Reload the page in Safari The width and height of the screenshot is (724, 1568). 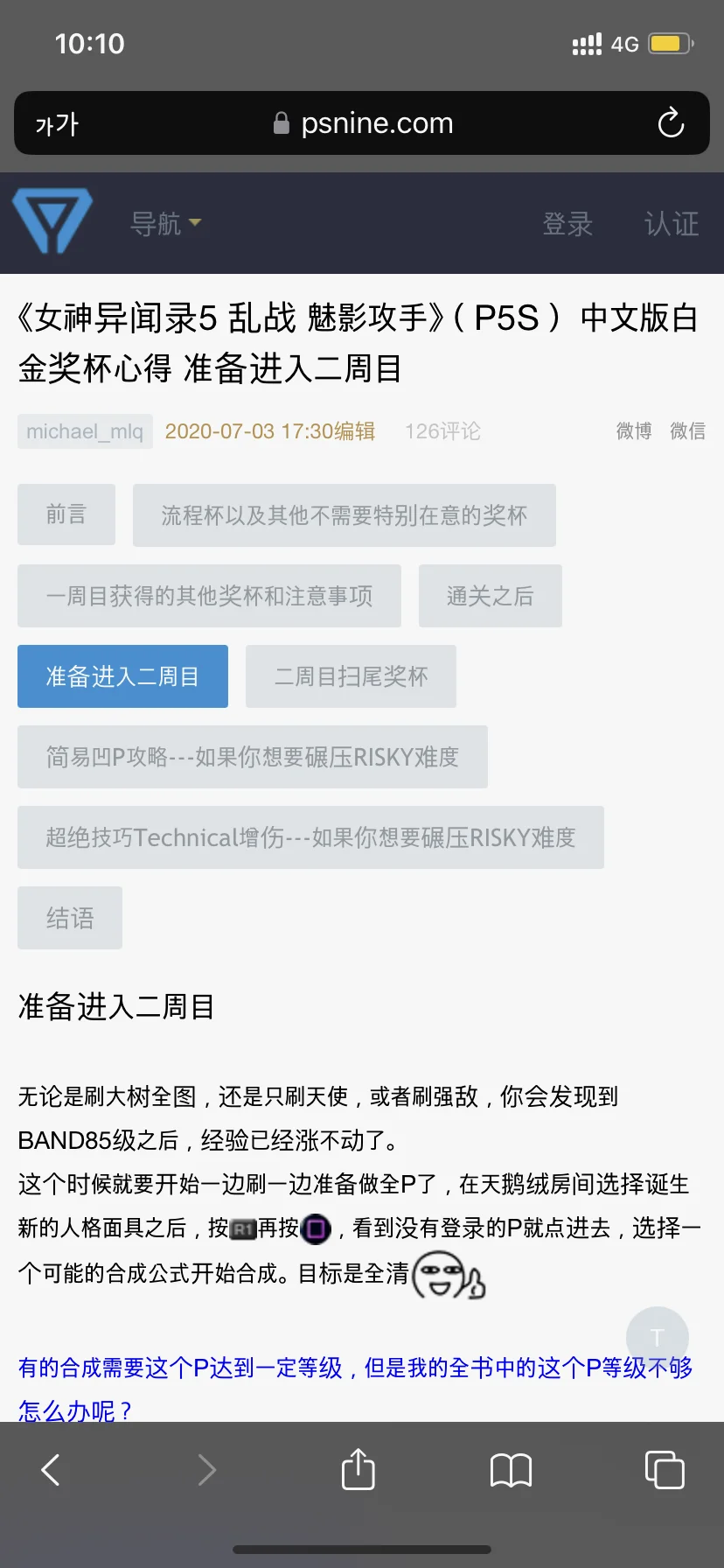pos(671,123)
